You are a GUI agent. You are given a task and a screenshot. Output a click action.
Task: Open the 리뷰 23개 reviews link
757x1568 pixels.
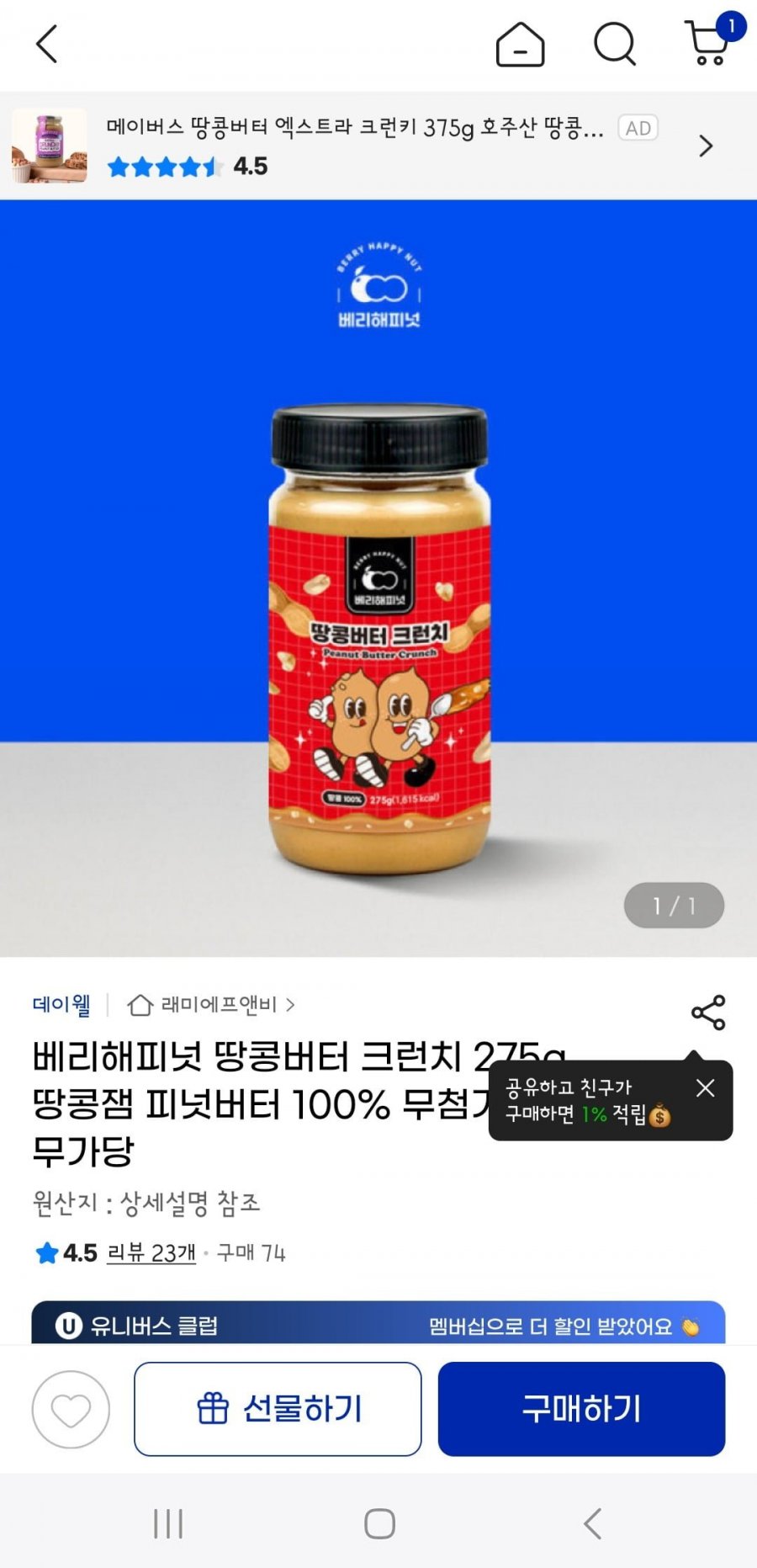click(151, 1253)
